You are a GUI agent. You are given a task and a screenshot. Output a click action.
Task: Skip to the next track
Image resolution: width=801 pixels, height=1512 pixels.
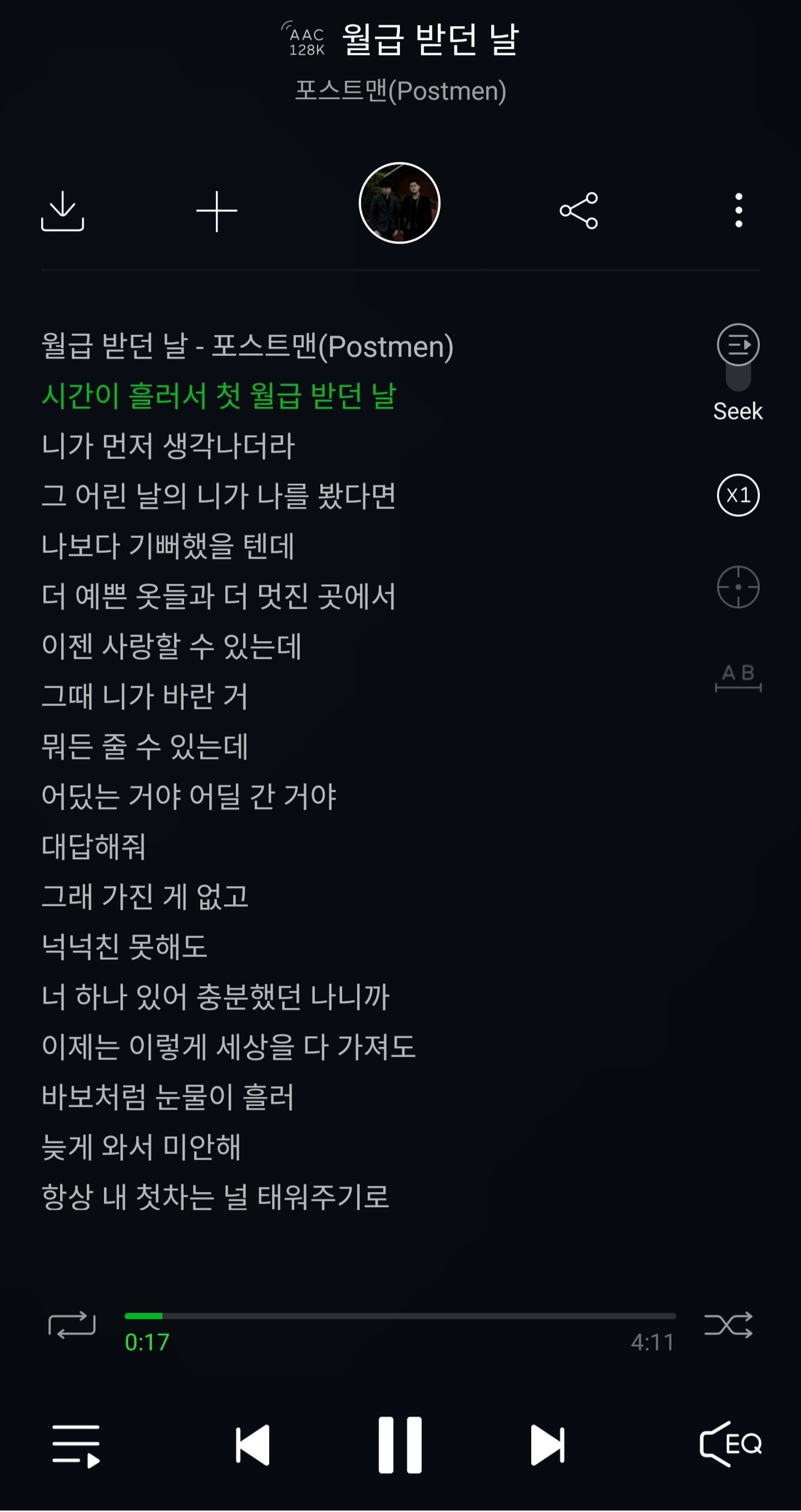[548, 1446]
